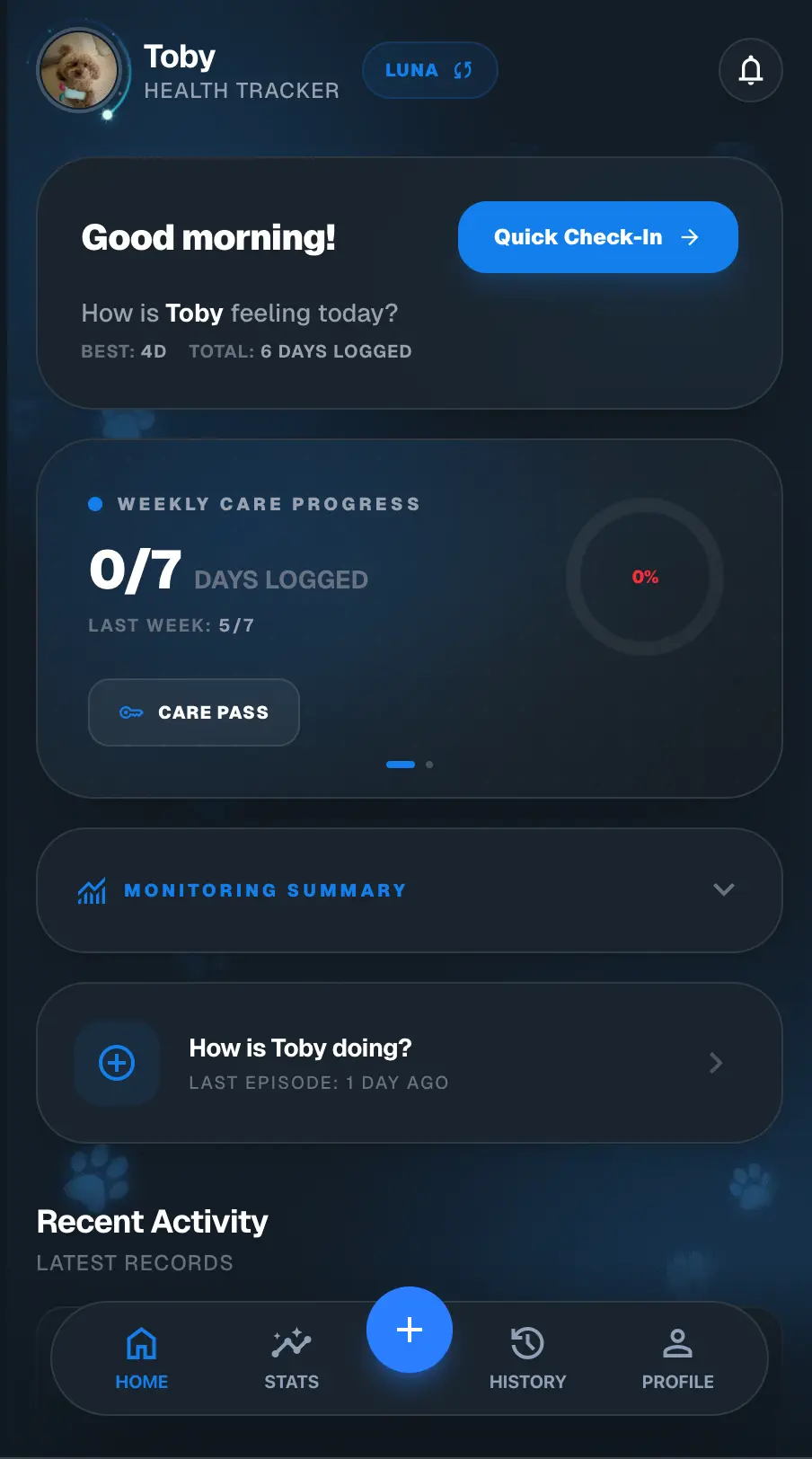Select the second carousel dot indicator
This screenshot has width=812, height=1459.
pyautogui.click(x=429, y=765)
